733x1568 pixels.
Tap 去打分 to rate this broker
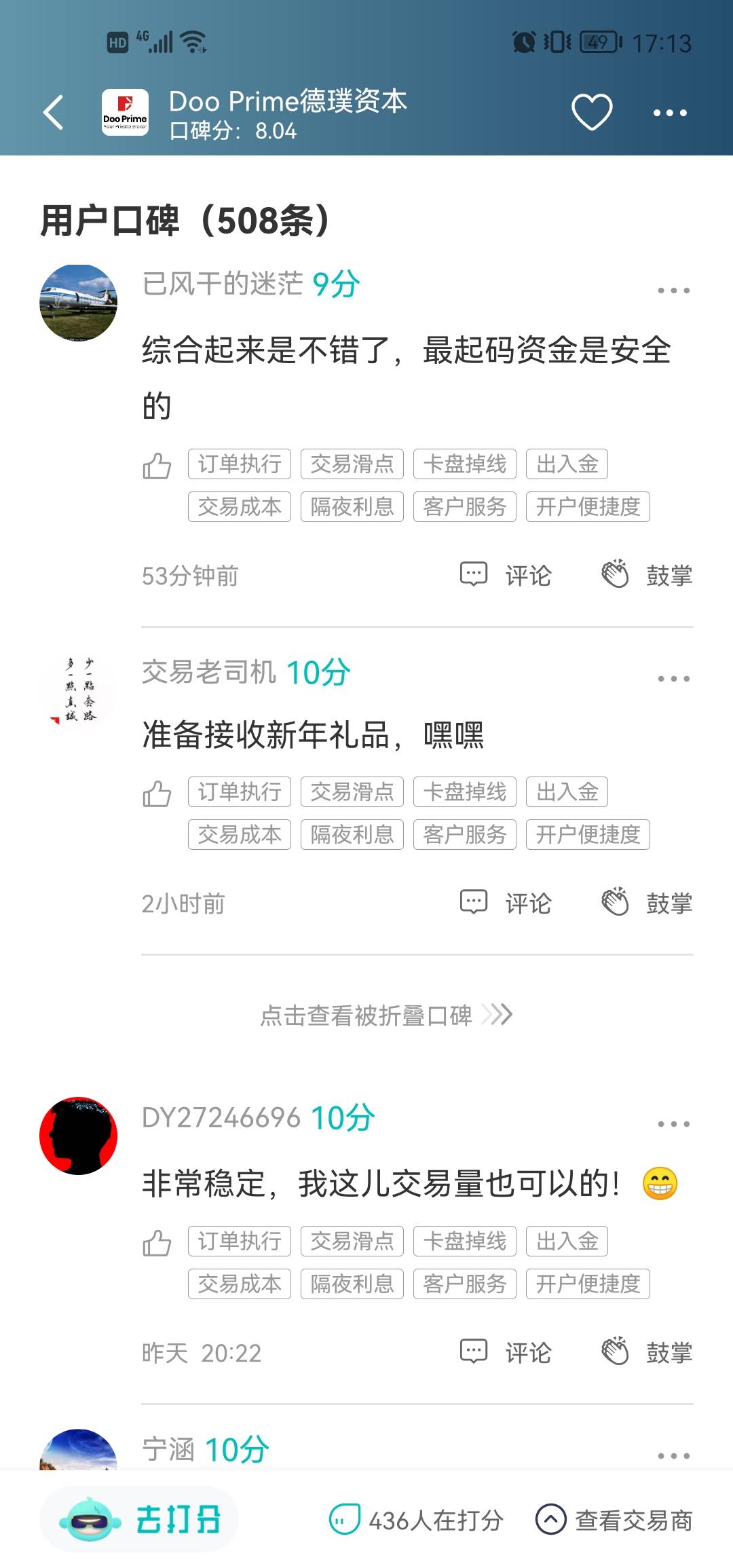point(140,1519)
